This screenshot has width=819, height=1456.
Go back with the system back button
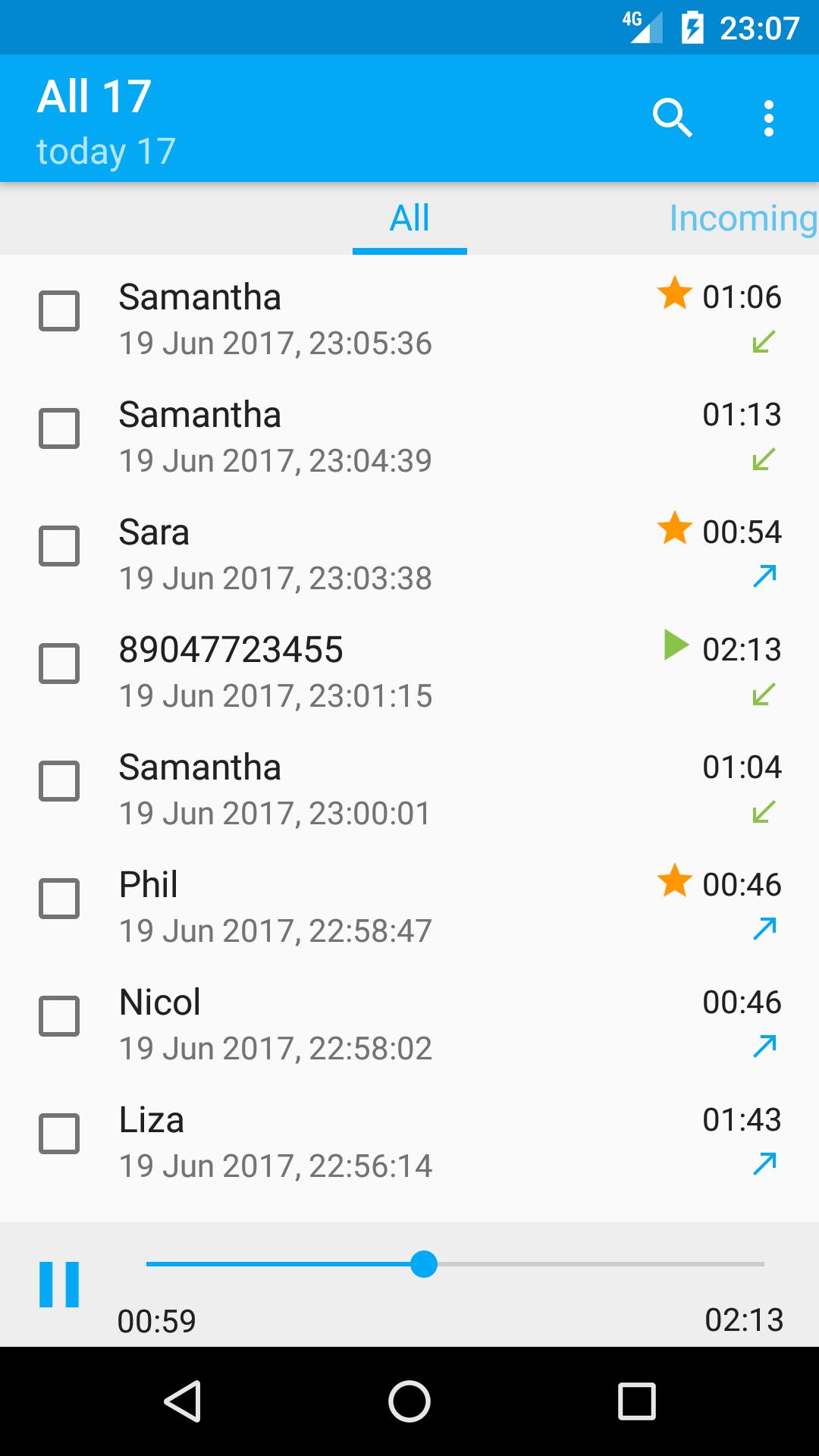click(x=182, y=1401)
